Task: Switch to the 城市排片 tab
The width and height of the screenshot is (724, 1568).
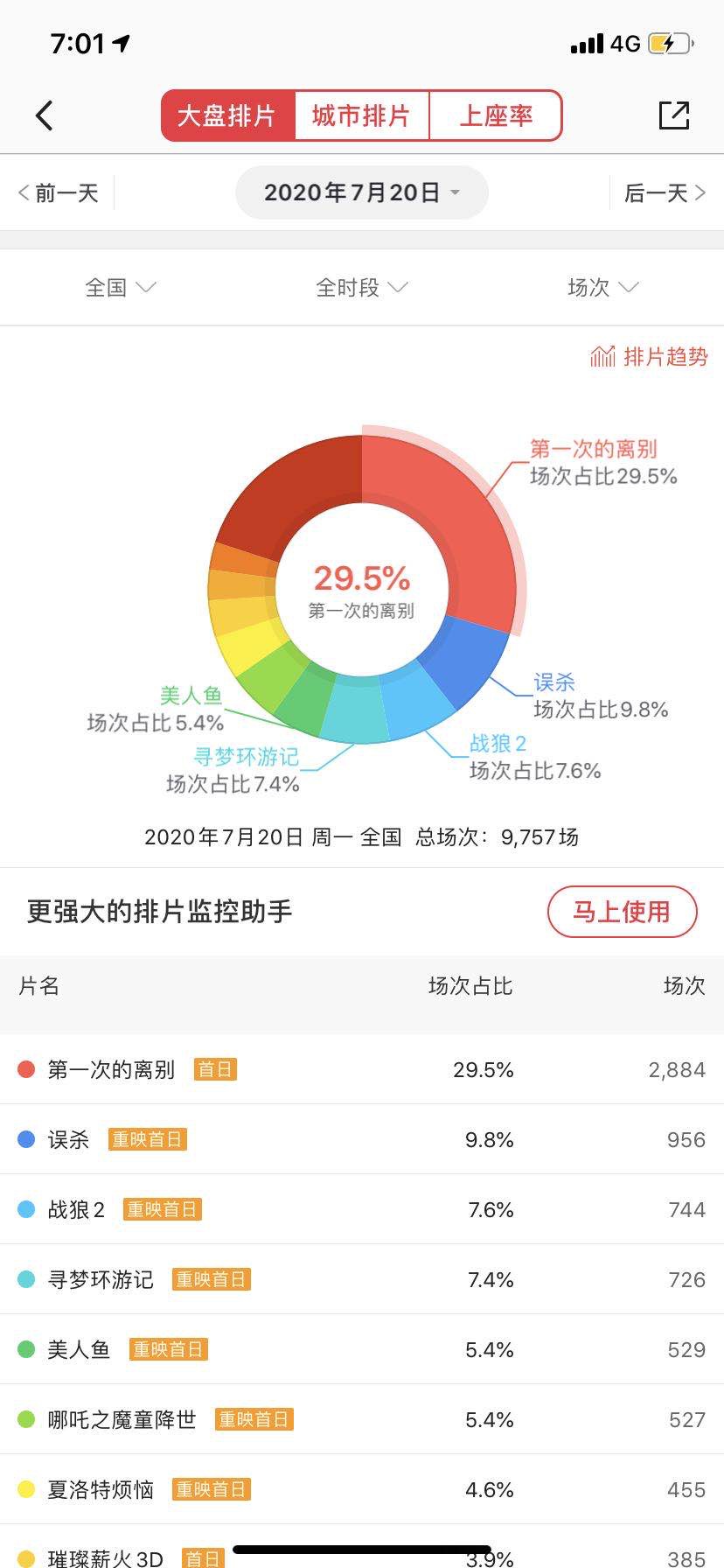Action: (x=361, y=115)
